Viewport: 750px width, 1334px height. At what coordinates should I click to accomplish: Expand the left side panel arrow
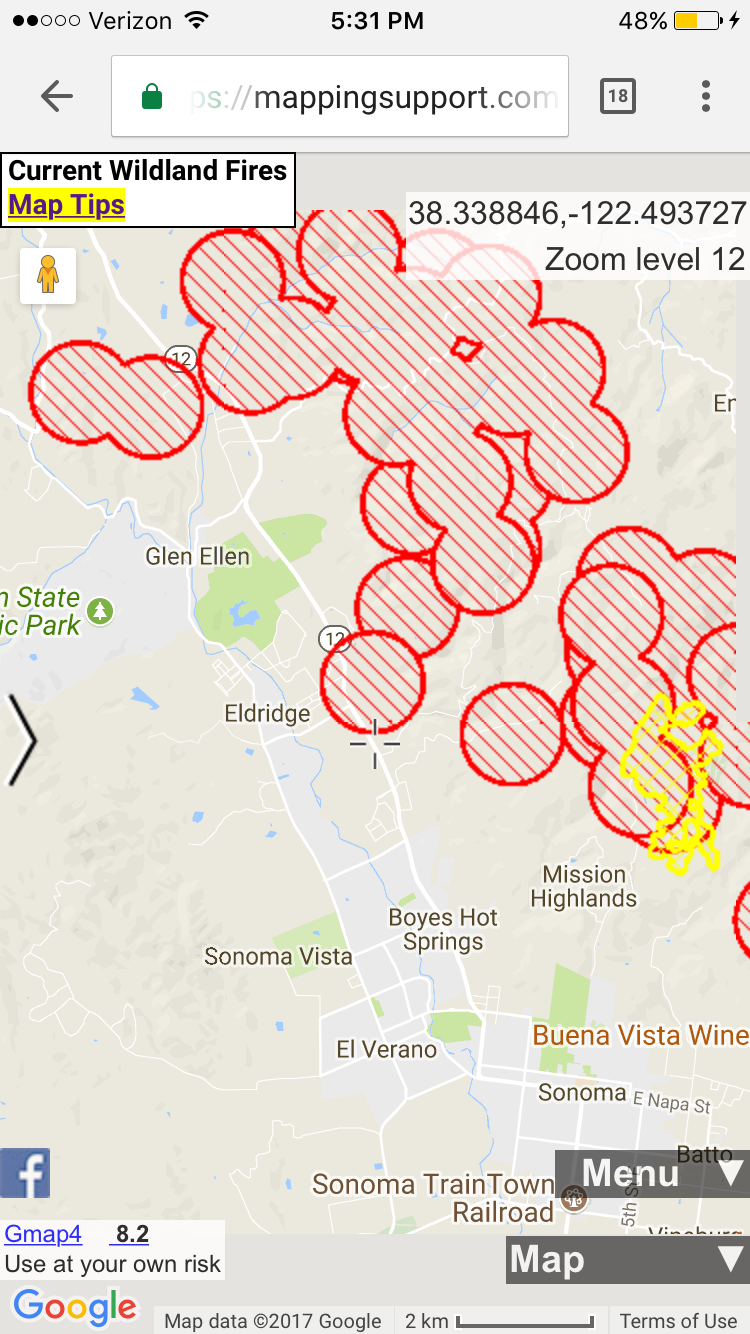(22, 740)
